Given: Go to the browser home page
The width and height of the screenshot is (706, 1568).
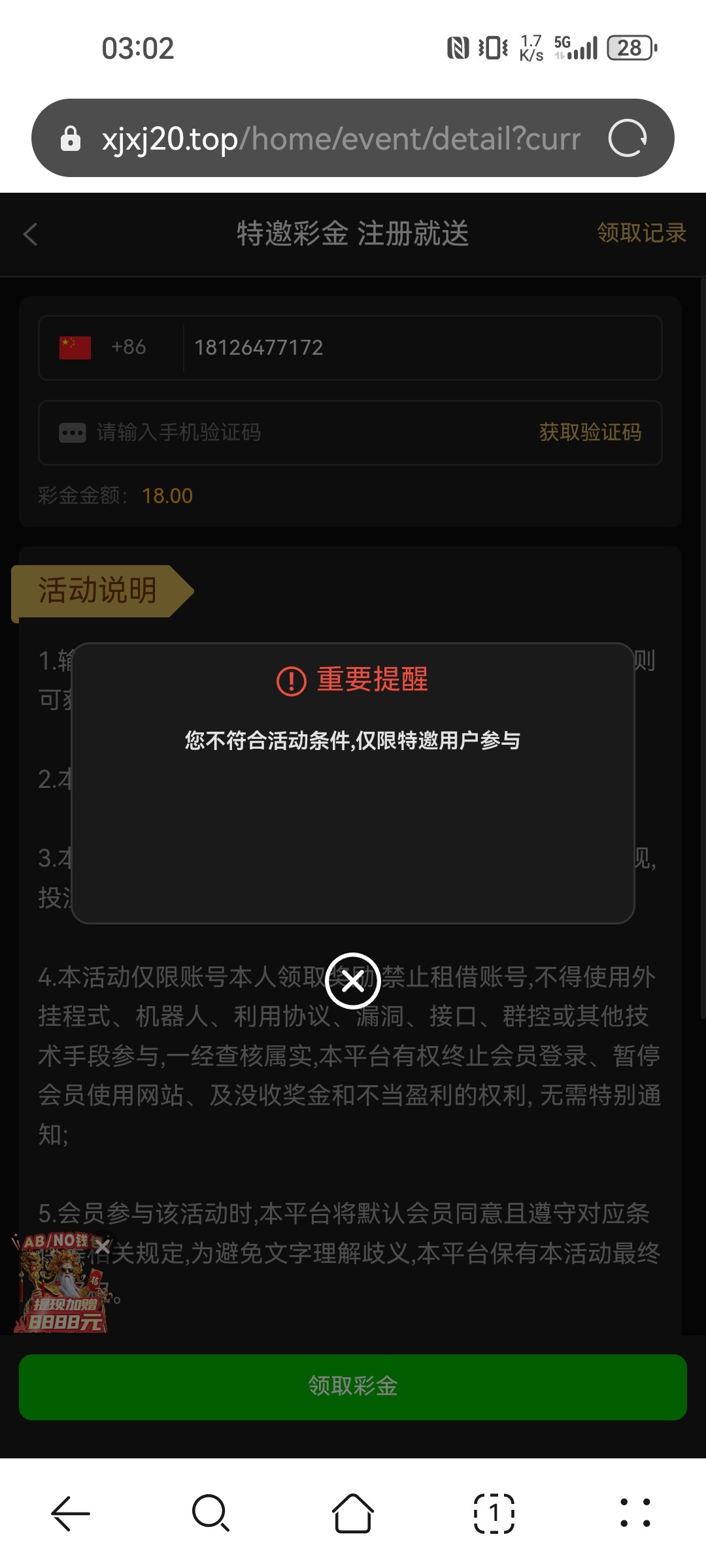Looking at the screenshot, I should click(353, 1513).
